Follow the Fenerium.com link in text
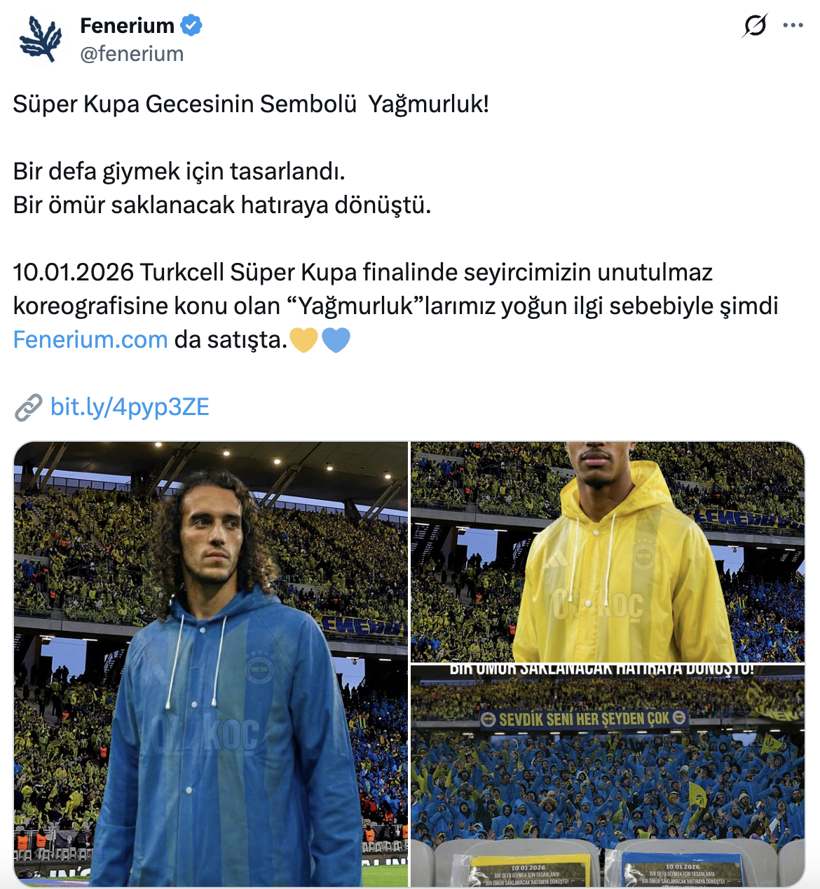The height and width of the screenshot is (889, 820). [x=90, y=339]
